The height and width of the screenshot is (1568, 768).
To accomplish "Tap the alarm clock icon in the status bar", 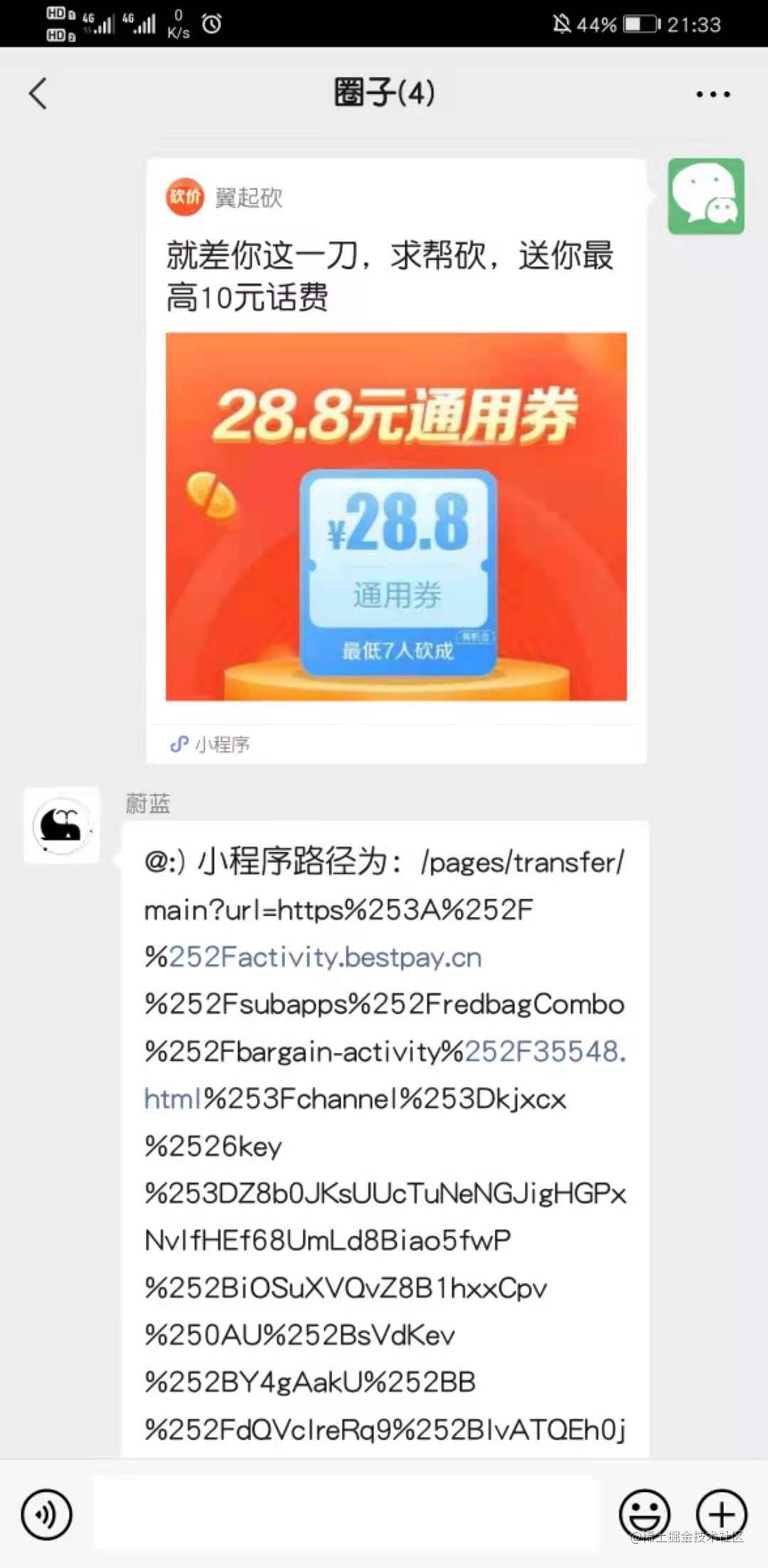I will (210, 23).
